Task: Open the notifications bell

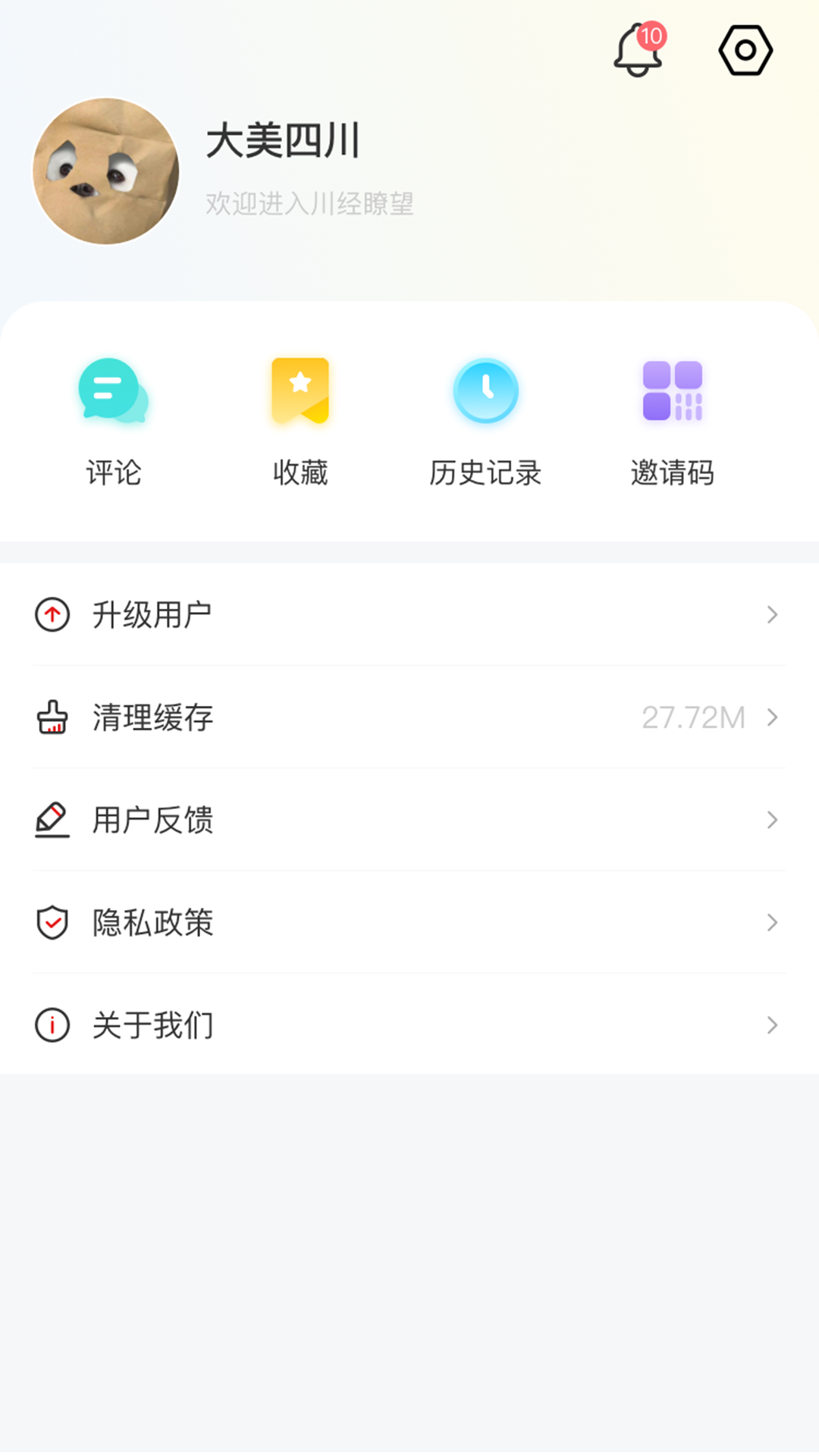Action: [638, 51]
